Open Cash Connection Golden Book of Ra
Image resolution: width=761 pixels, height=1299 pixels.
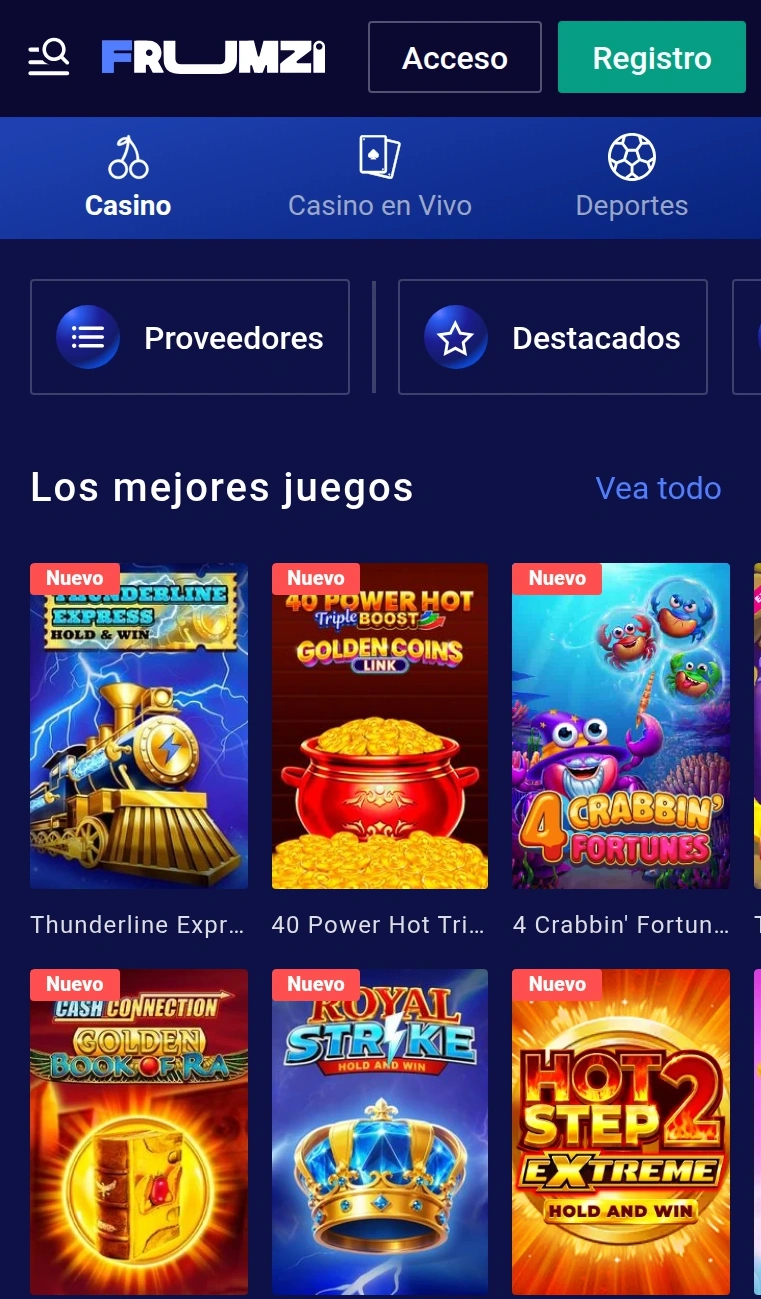(x=139, y=1132)
